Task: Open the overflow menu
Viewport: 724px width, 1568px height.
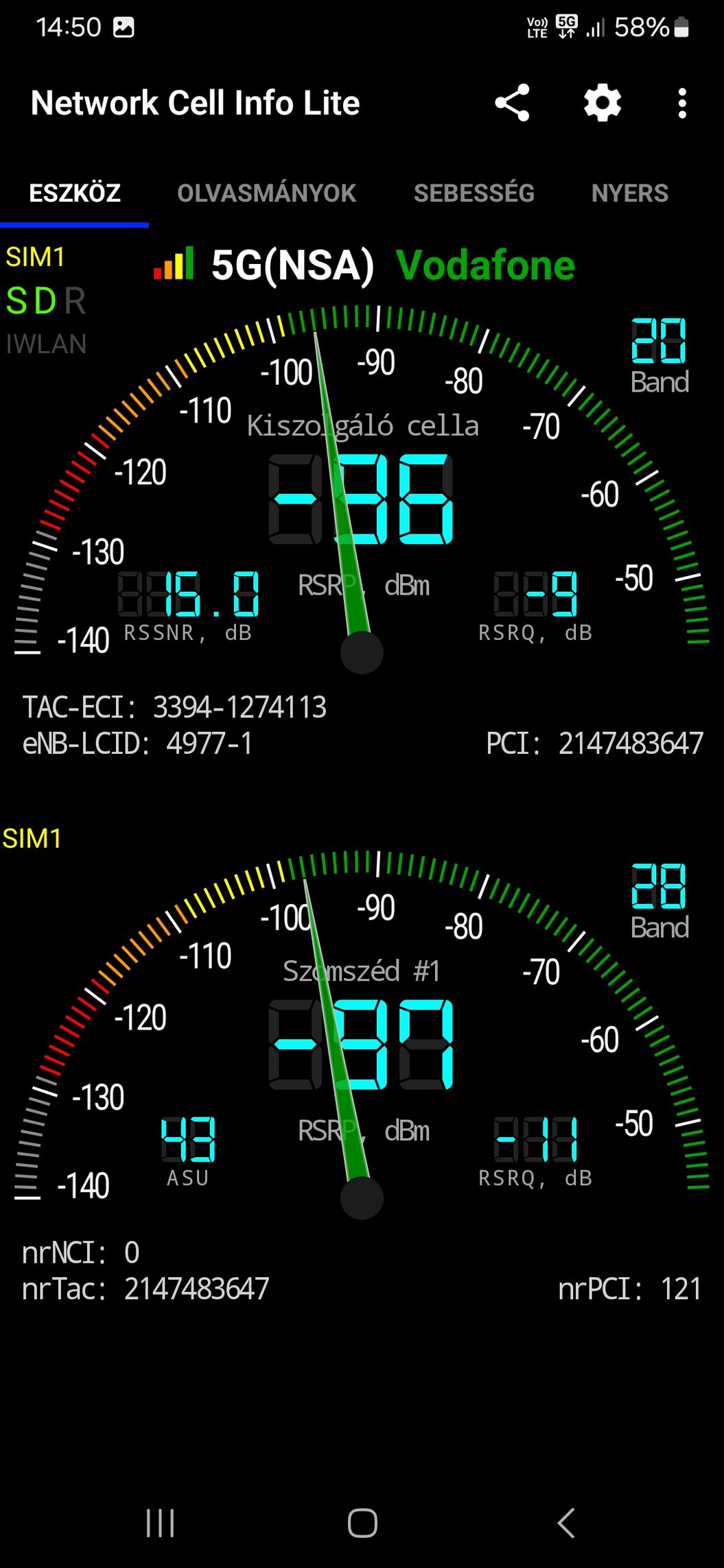Action: point(681,104)
